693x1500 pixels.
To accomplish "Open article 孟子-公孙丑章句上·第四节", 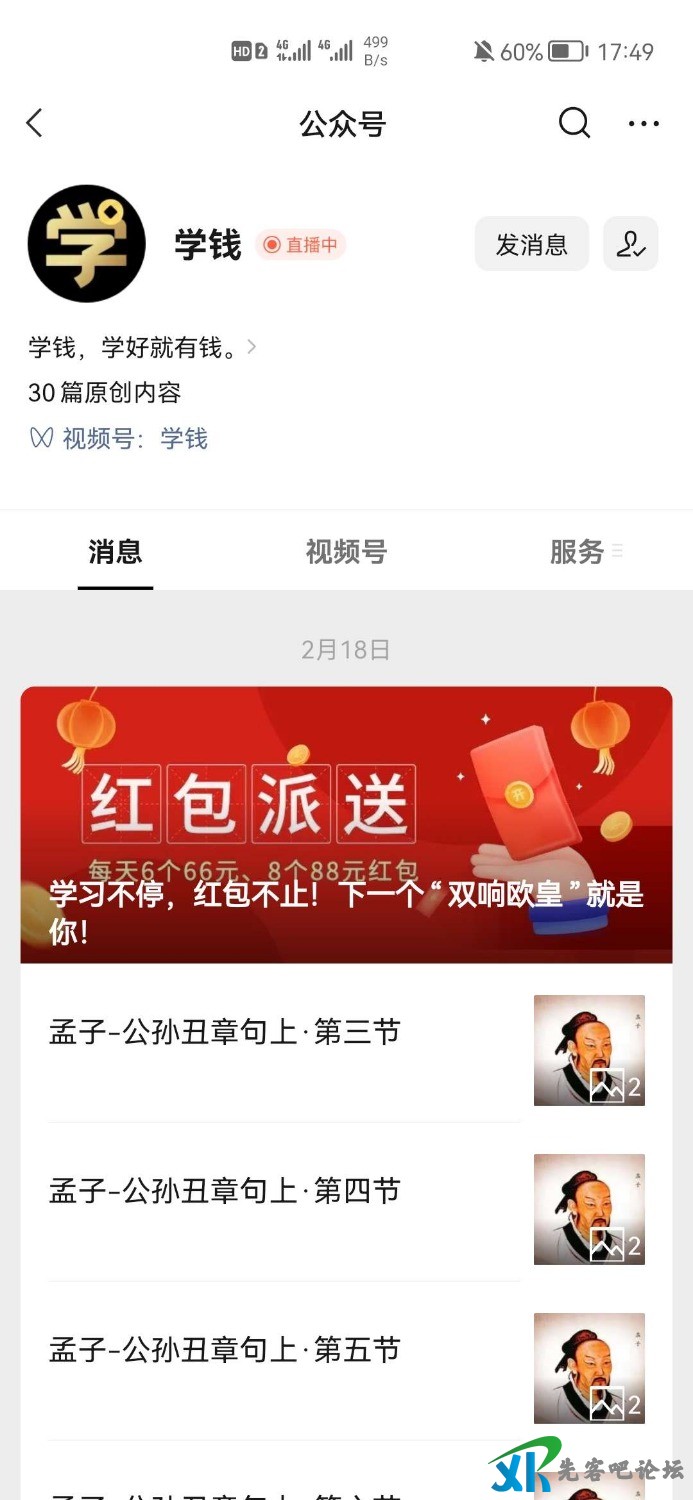I will pyautogui.click(x=225, y=1191).
